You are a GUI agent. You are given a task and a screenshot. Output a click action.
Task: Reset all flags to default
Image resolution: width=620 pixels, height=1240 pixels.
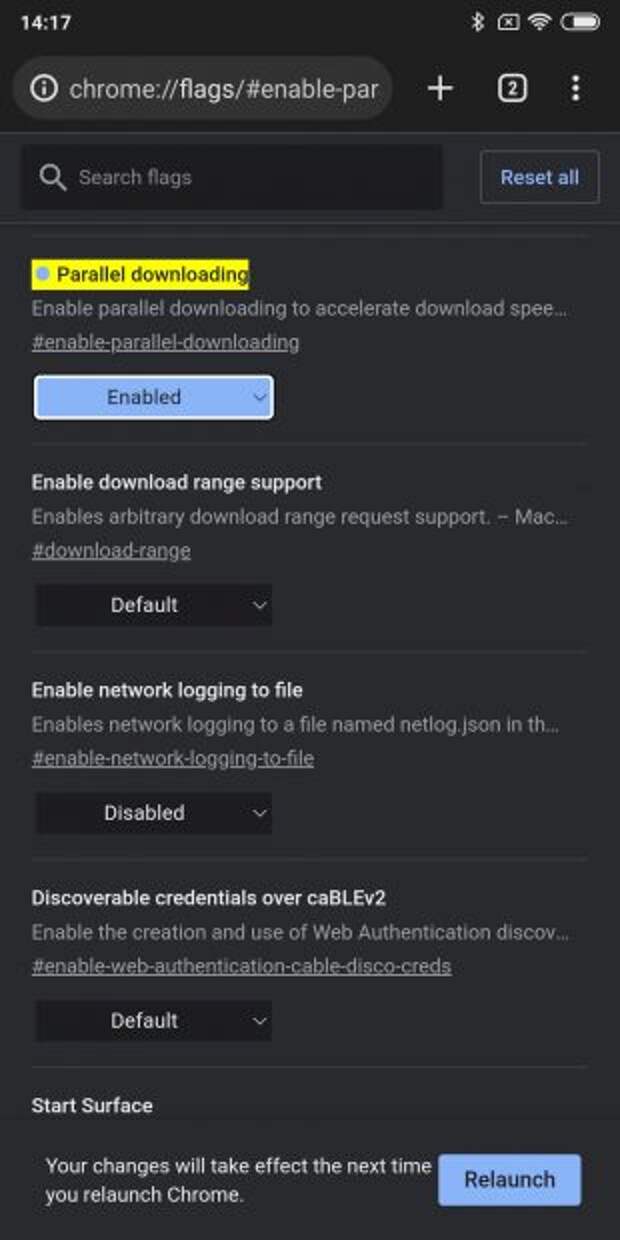click(540, 177)
